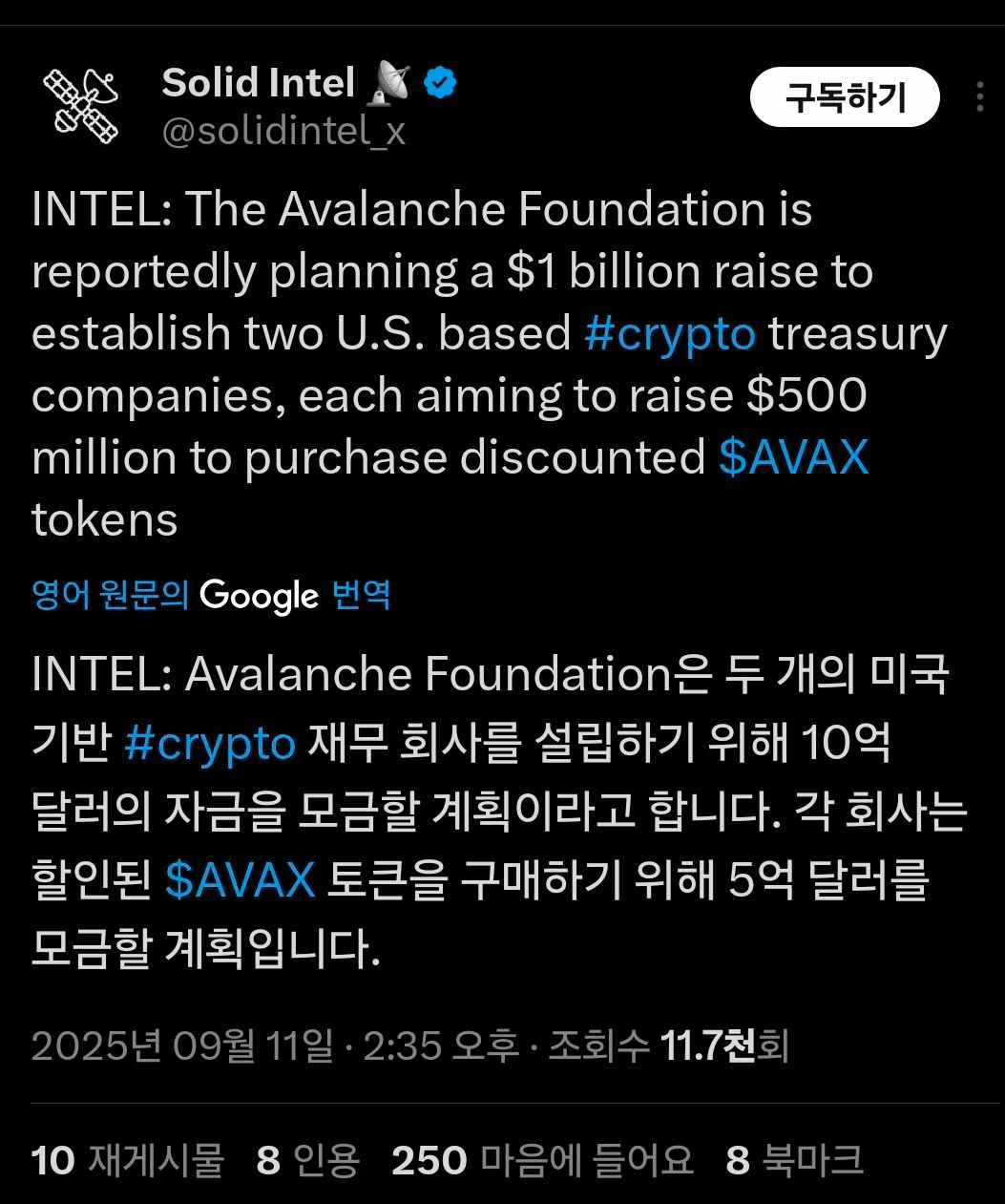Image resolution: width=1005 pixels, height=1204 pixels.
Task: Open the post overflow menu
Action: coord(980,97)
